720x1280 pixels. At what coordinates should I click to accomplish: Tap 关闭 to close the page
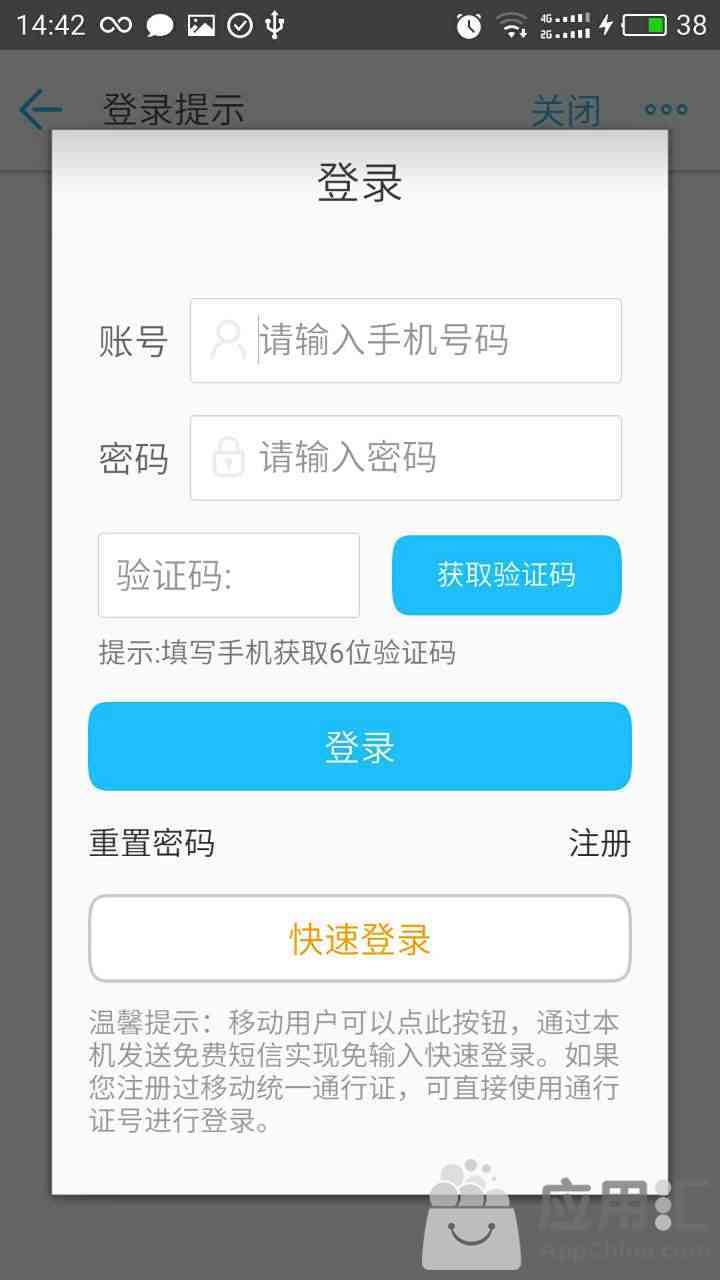point(565,110)
